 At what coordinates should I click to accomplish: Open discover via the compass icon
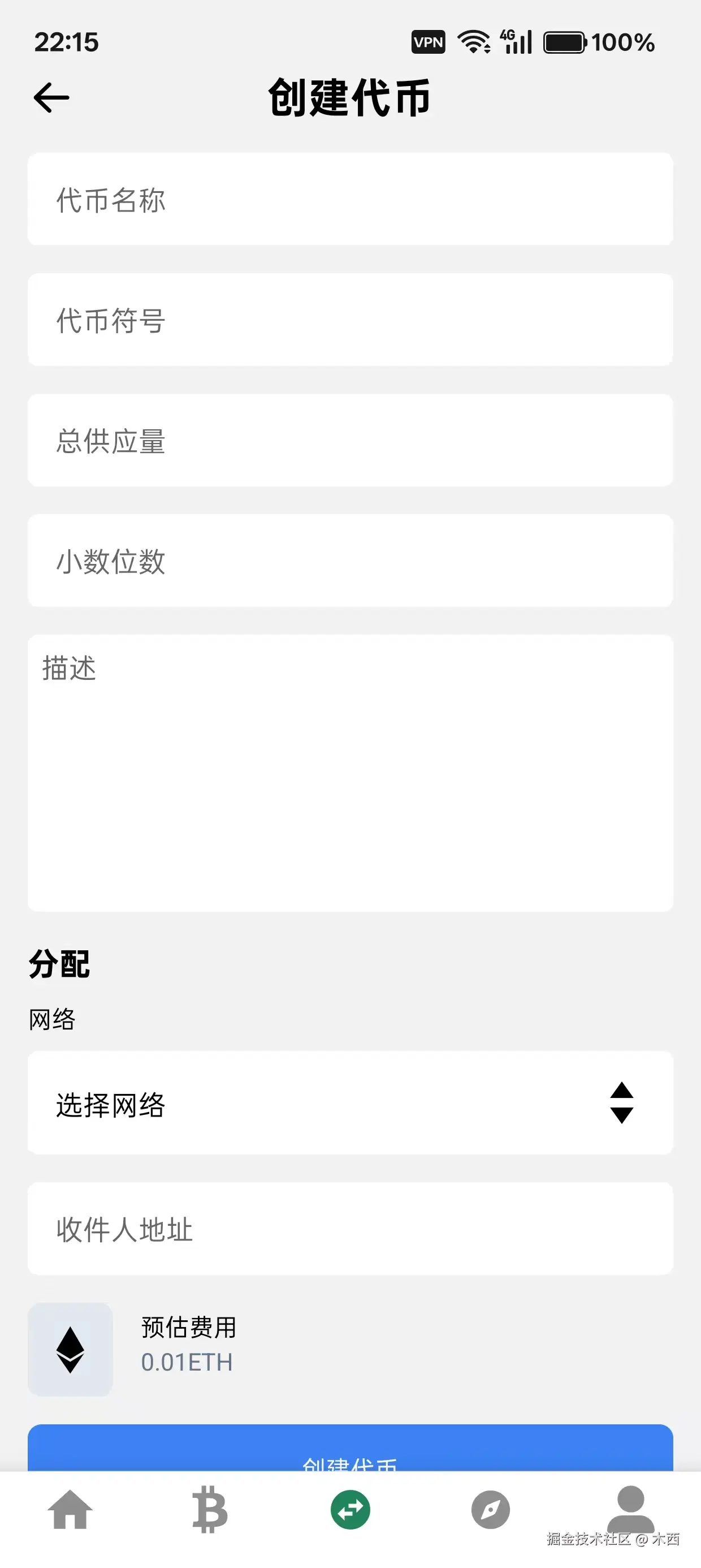click(x=491, y=1510)
